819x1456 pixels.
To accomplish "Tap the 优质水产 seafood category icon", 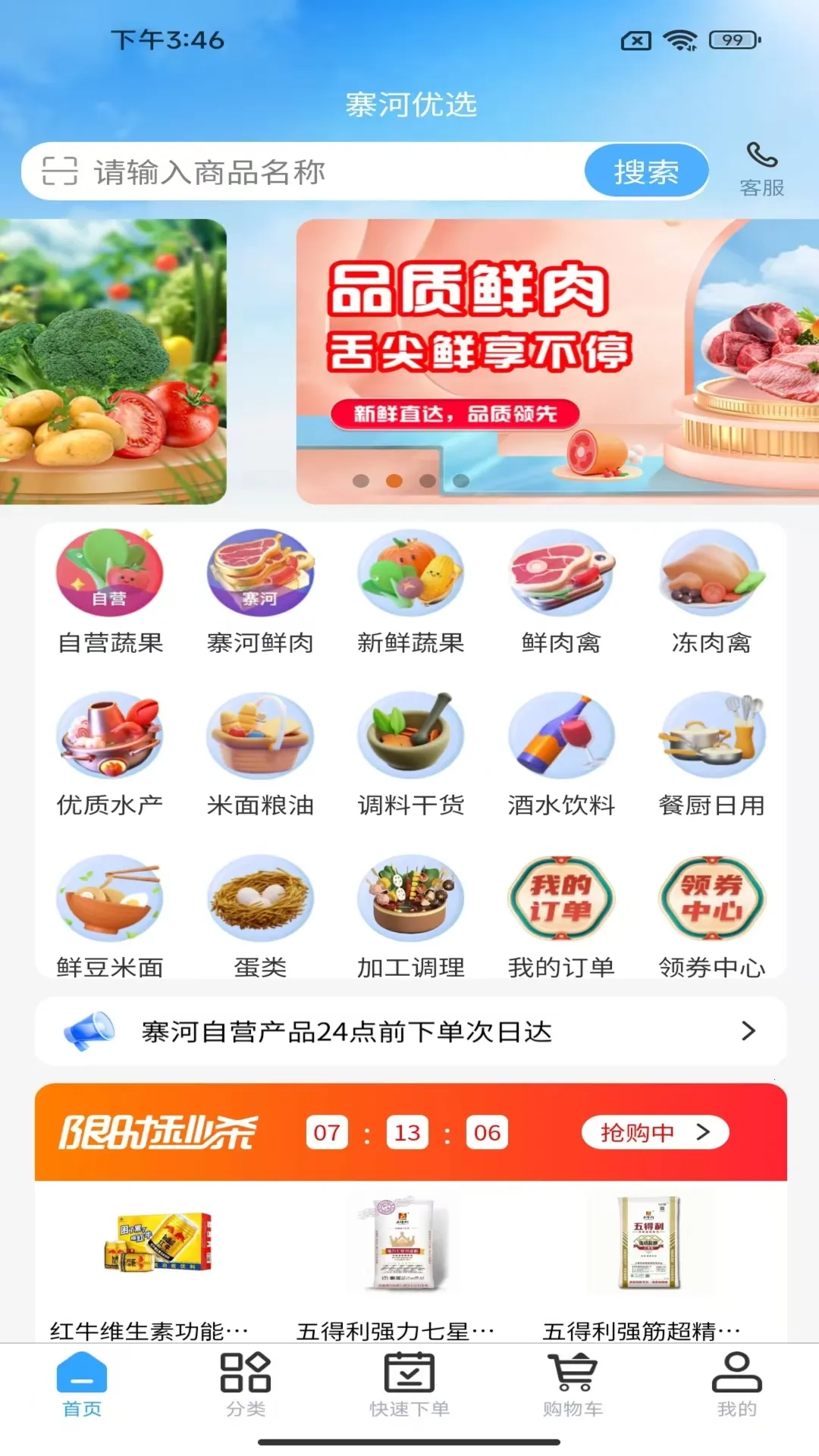I will point(108,736).
